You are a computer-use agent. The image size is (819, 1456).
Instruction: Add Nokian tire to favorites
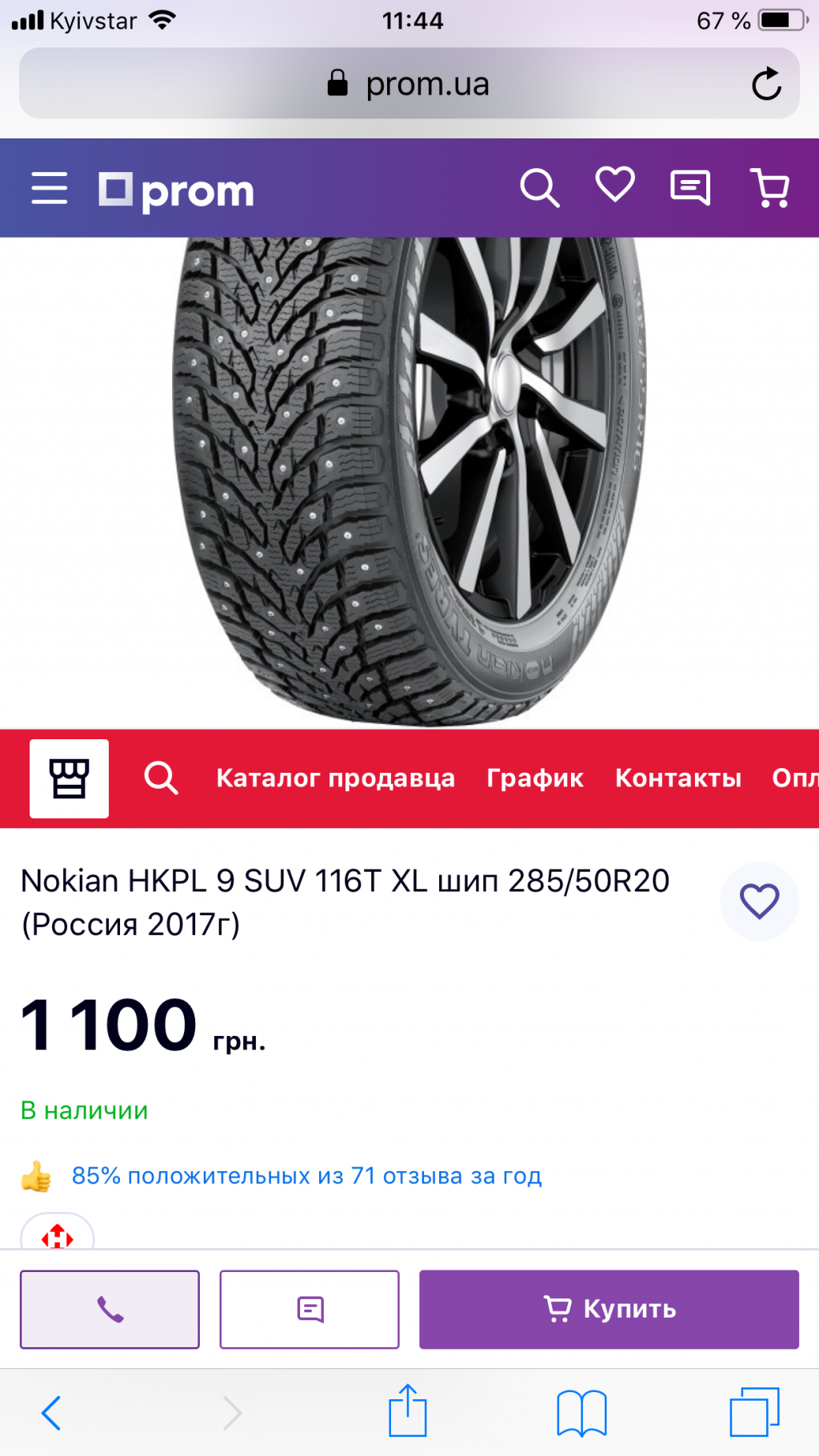(x=759, y=901)
